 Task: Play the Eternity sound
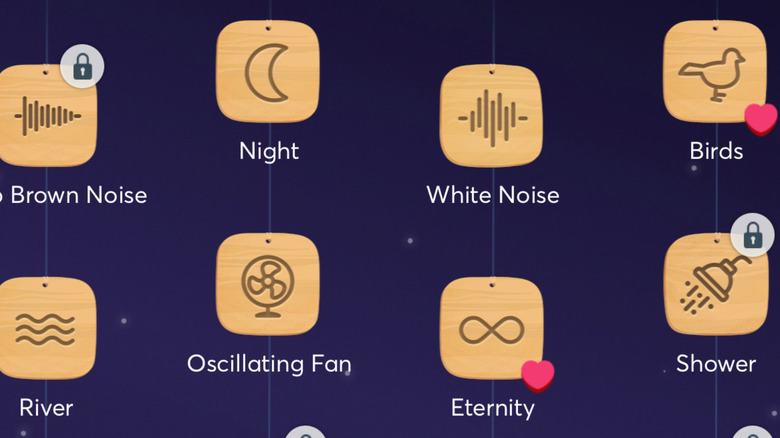click(491, 328)
